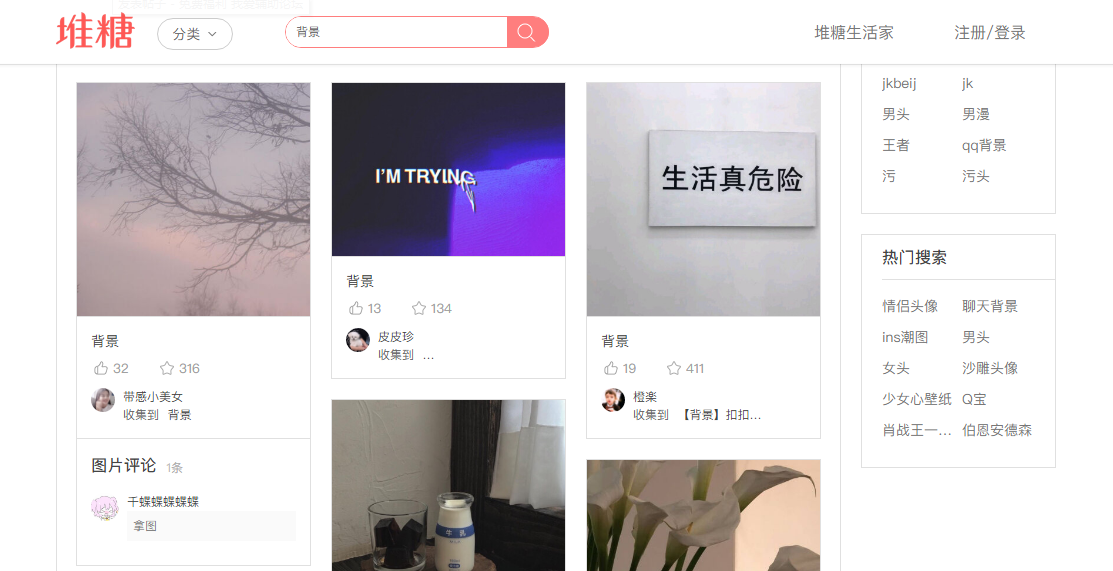Image resolution: width=1113 pixels, height=571 pixels.
Task: Open the qq背景 tag
Action: [983, 145]
